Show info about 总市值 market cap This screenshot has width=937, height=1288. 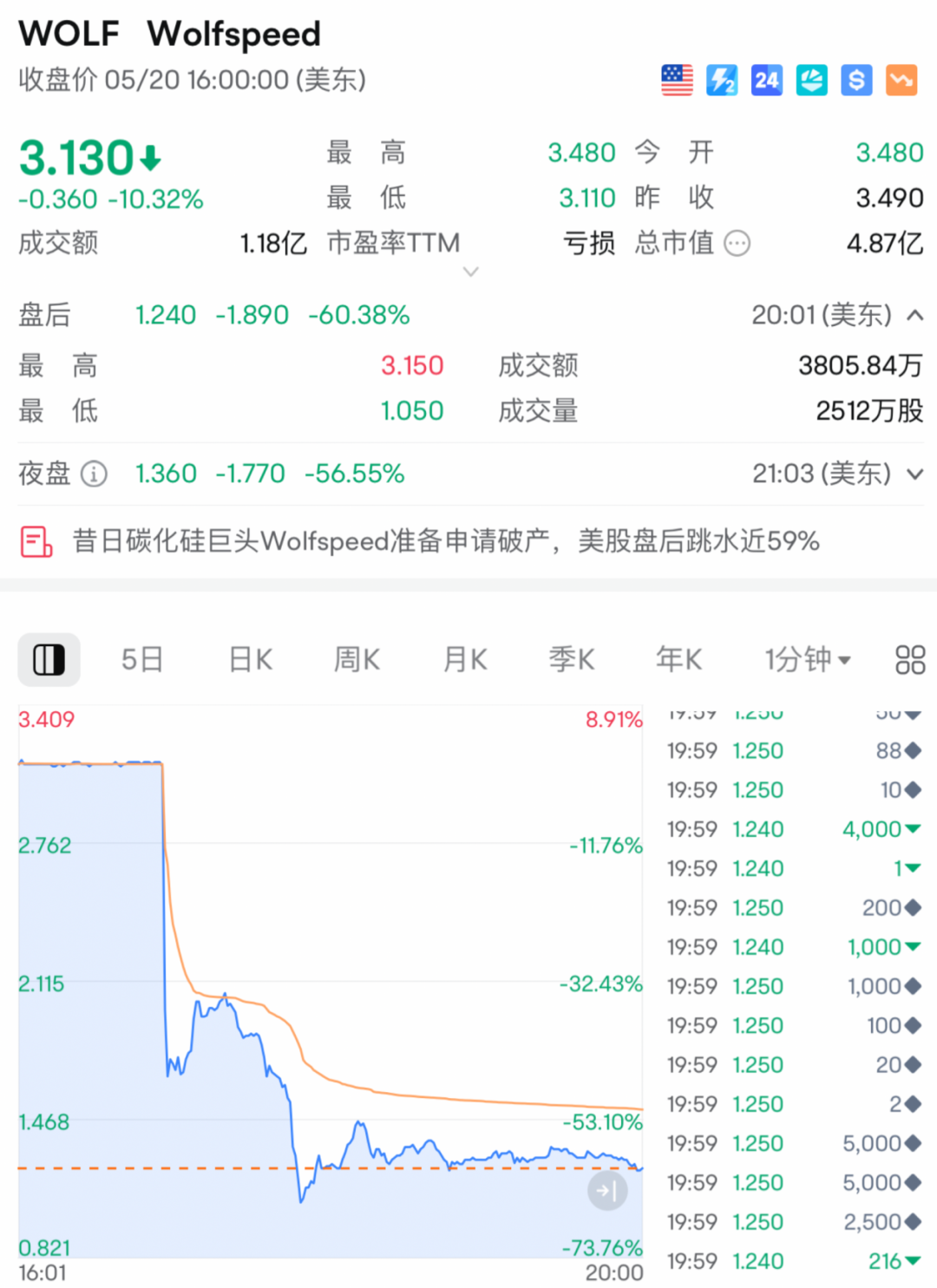[737, 244]
